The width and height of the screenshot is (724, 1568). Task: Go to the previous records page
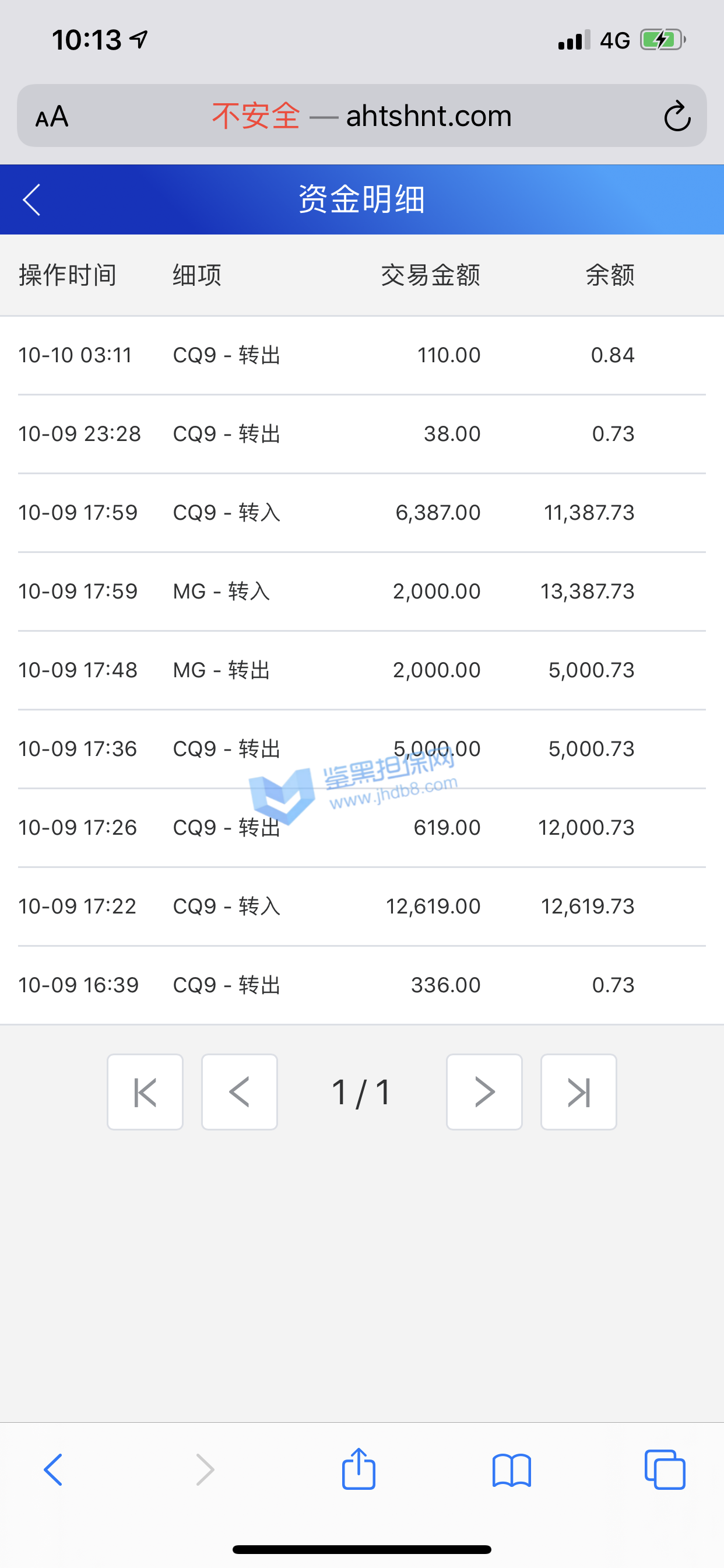[239, 1092]
